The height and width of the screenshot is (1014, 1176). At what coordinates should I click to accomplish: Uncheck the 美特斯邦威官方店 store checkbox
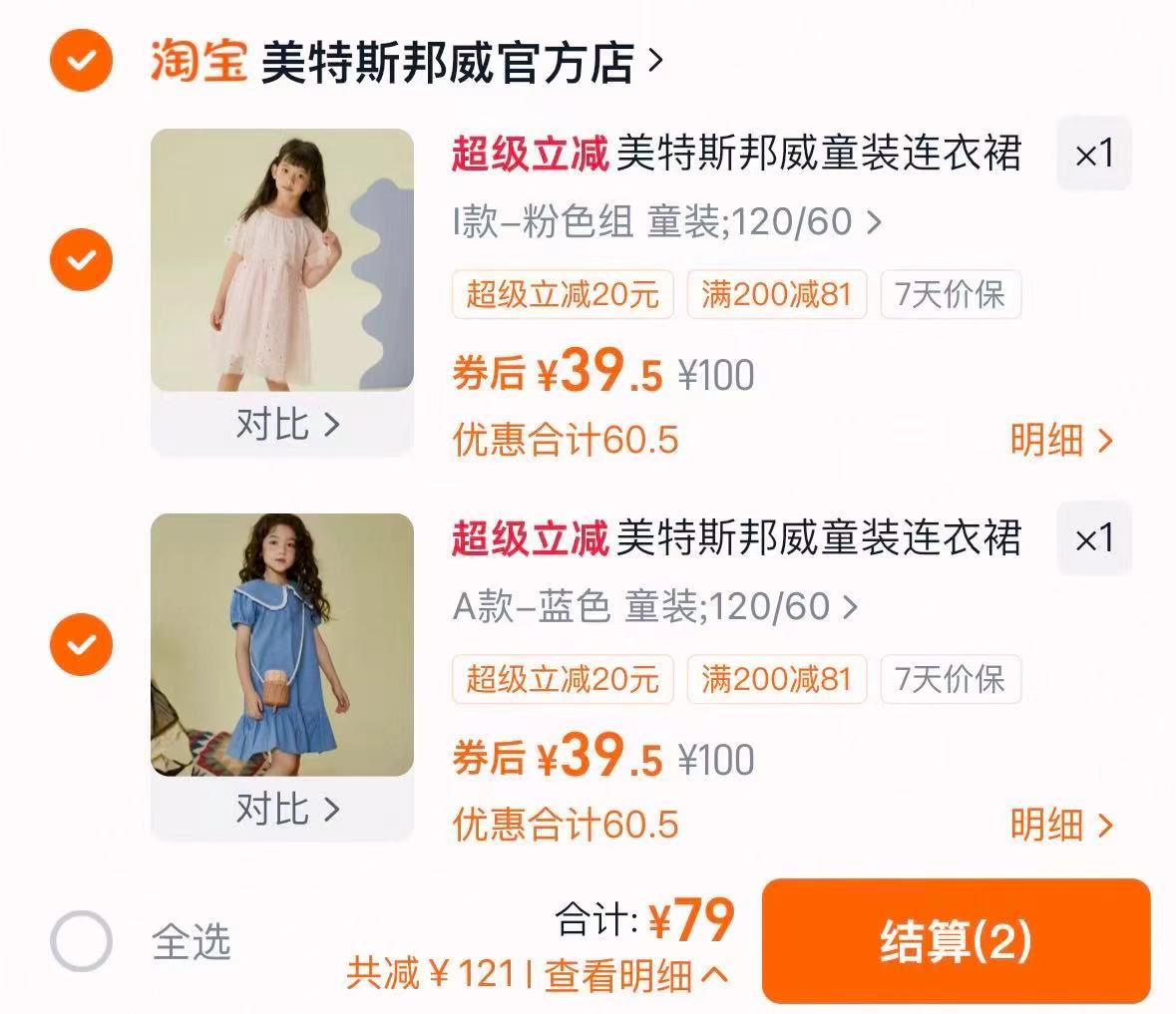(82, 61)
